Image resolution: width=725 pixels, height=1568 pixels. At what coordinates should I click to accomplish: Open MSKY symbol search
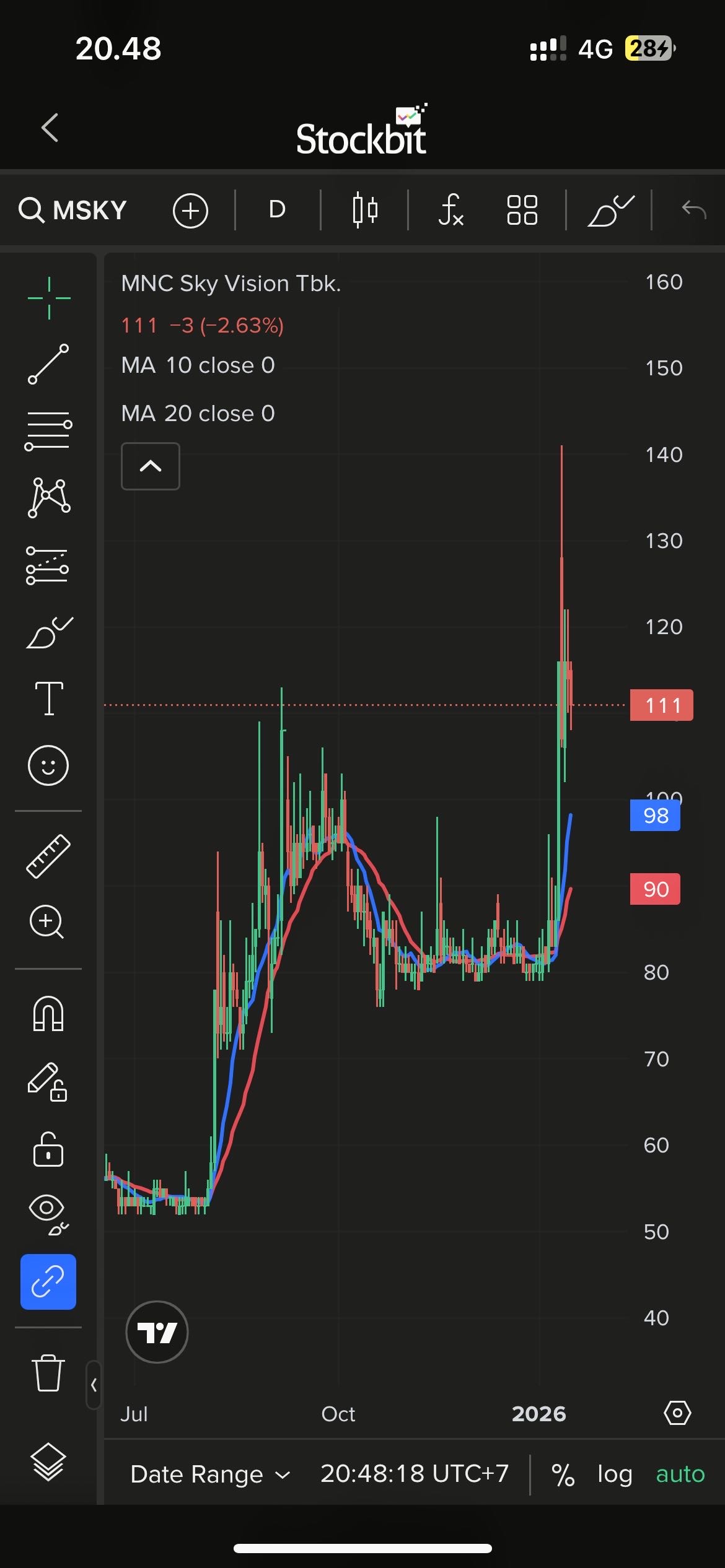click(x=73, y=211)
